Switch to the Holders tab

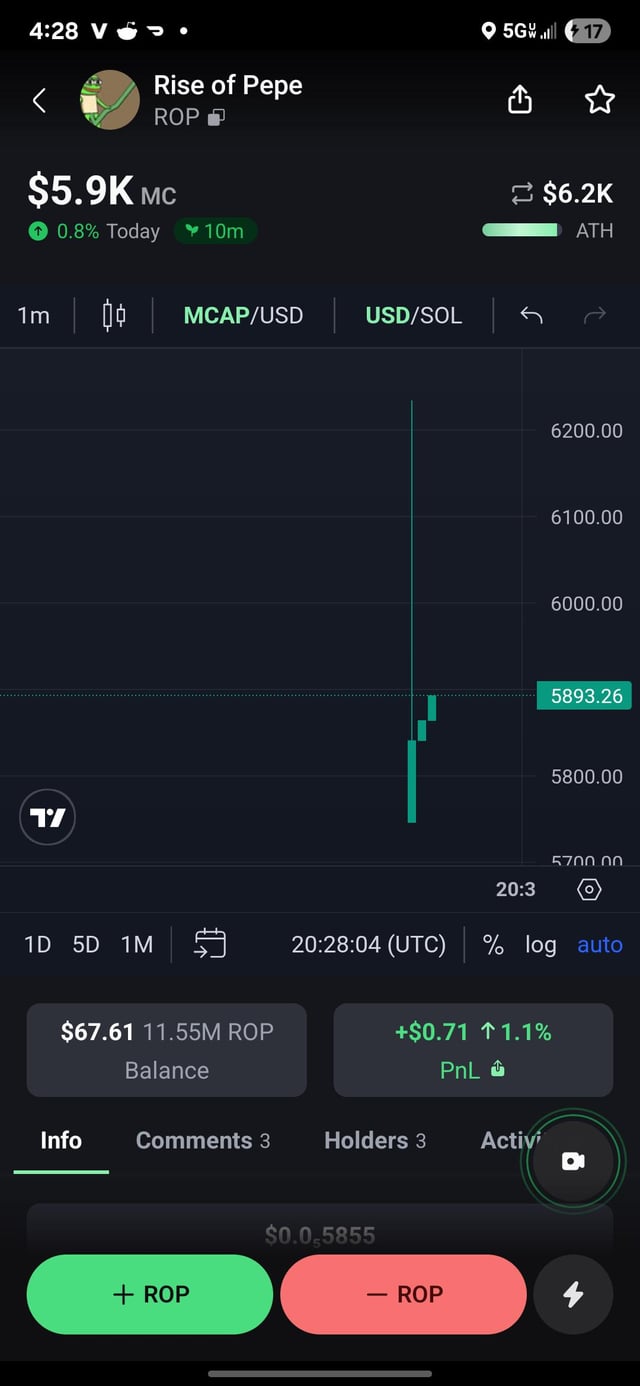tap(374, 1140)
